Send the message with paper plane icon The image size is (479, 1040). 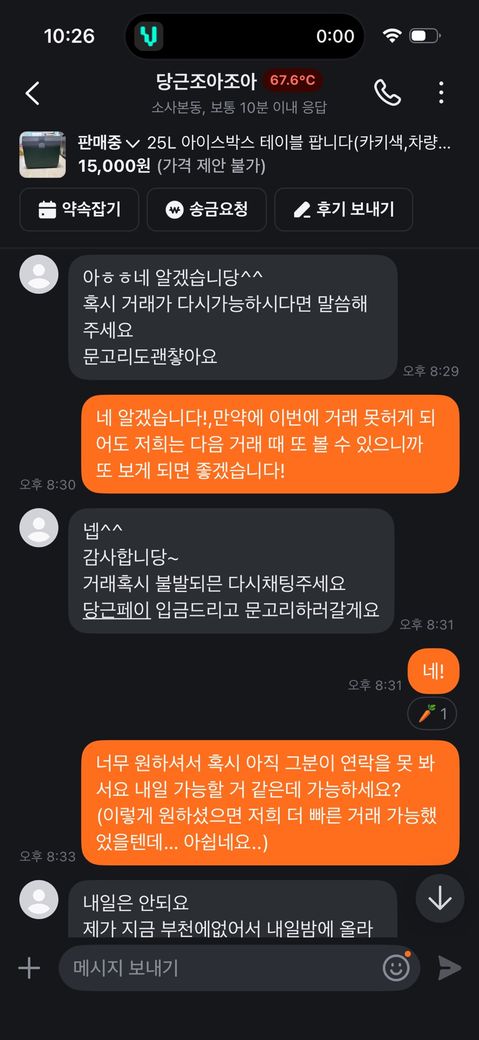(449, 968)
